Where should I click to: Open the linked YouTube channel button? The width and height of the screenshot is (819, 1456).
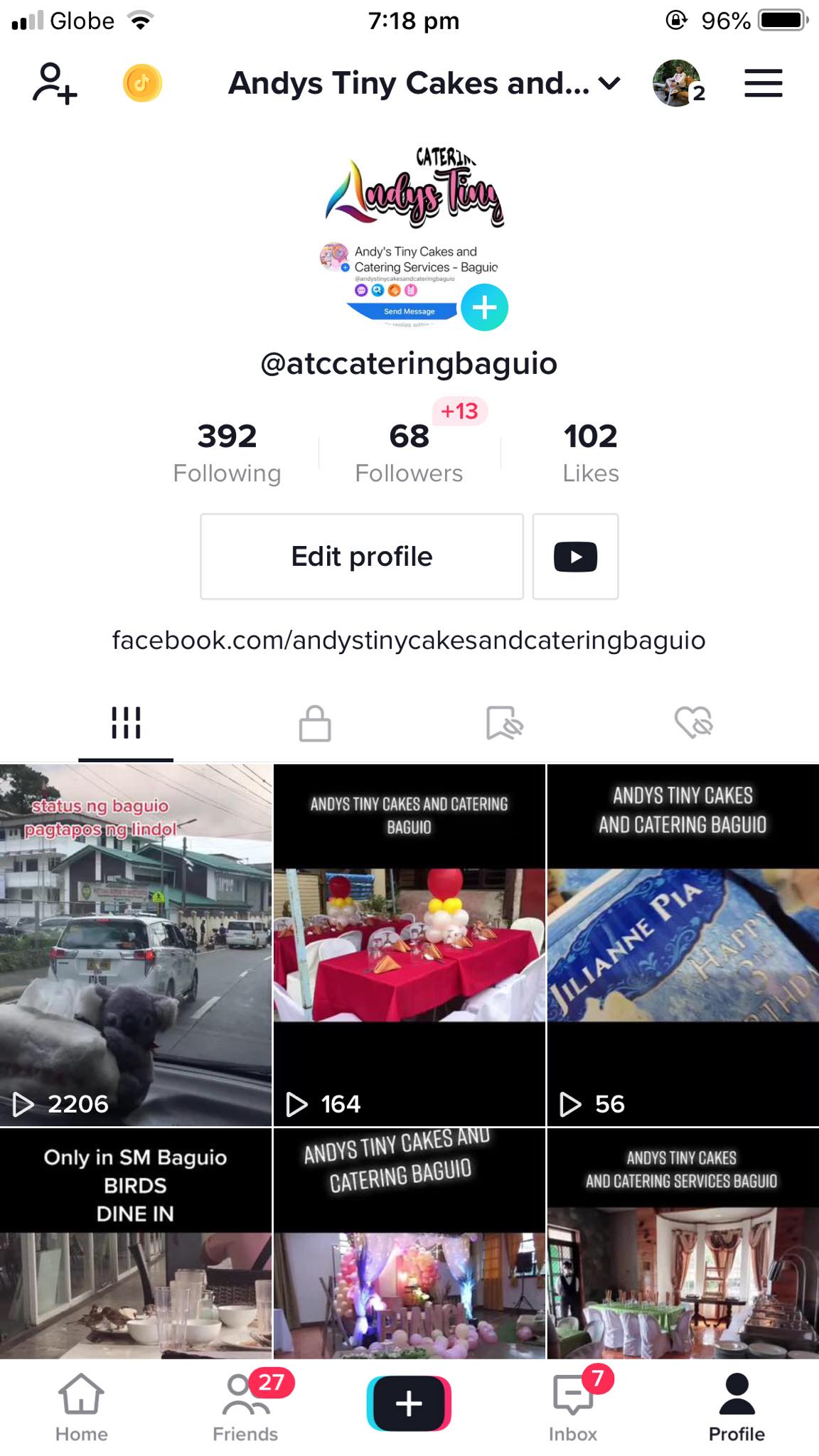(x=575, y=556)
